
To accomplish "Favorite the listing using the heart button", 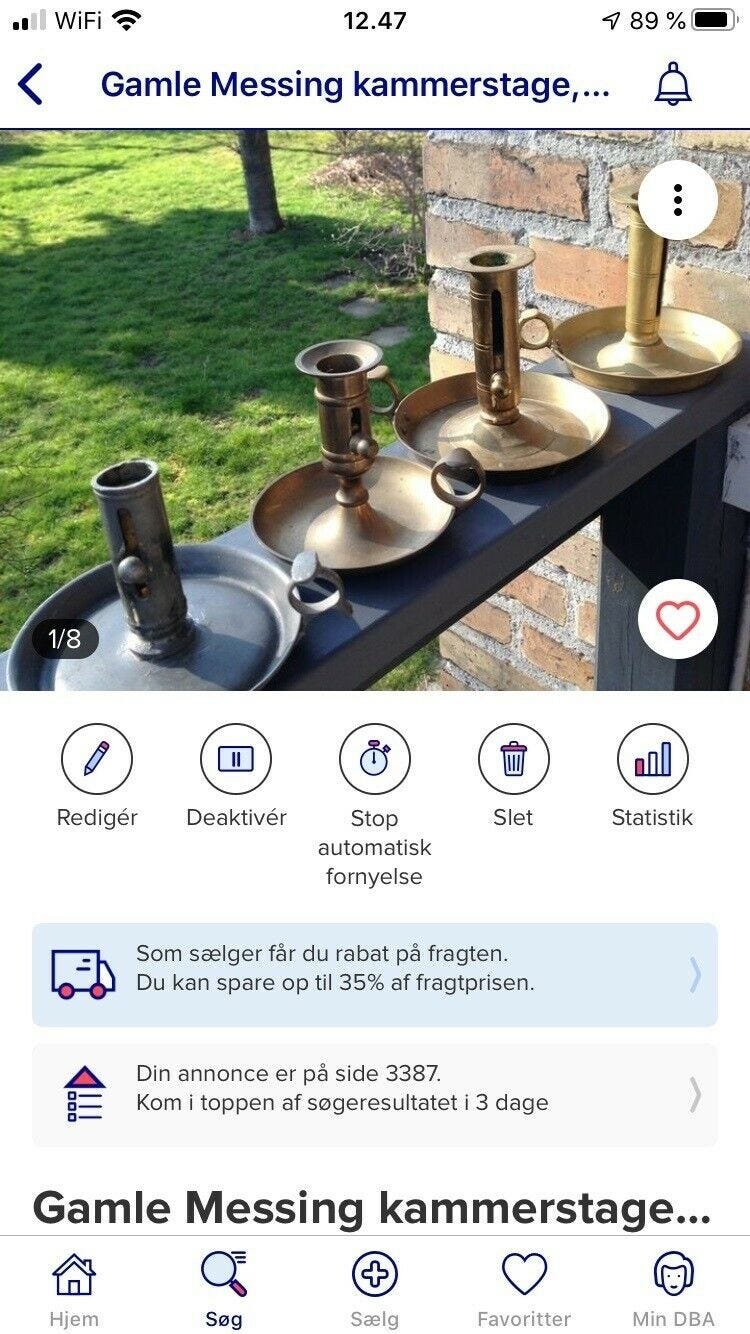I will (679, 620).
